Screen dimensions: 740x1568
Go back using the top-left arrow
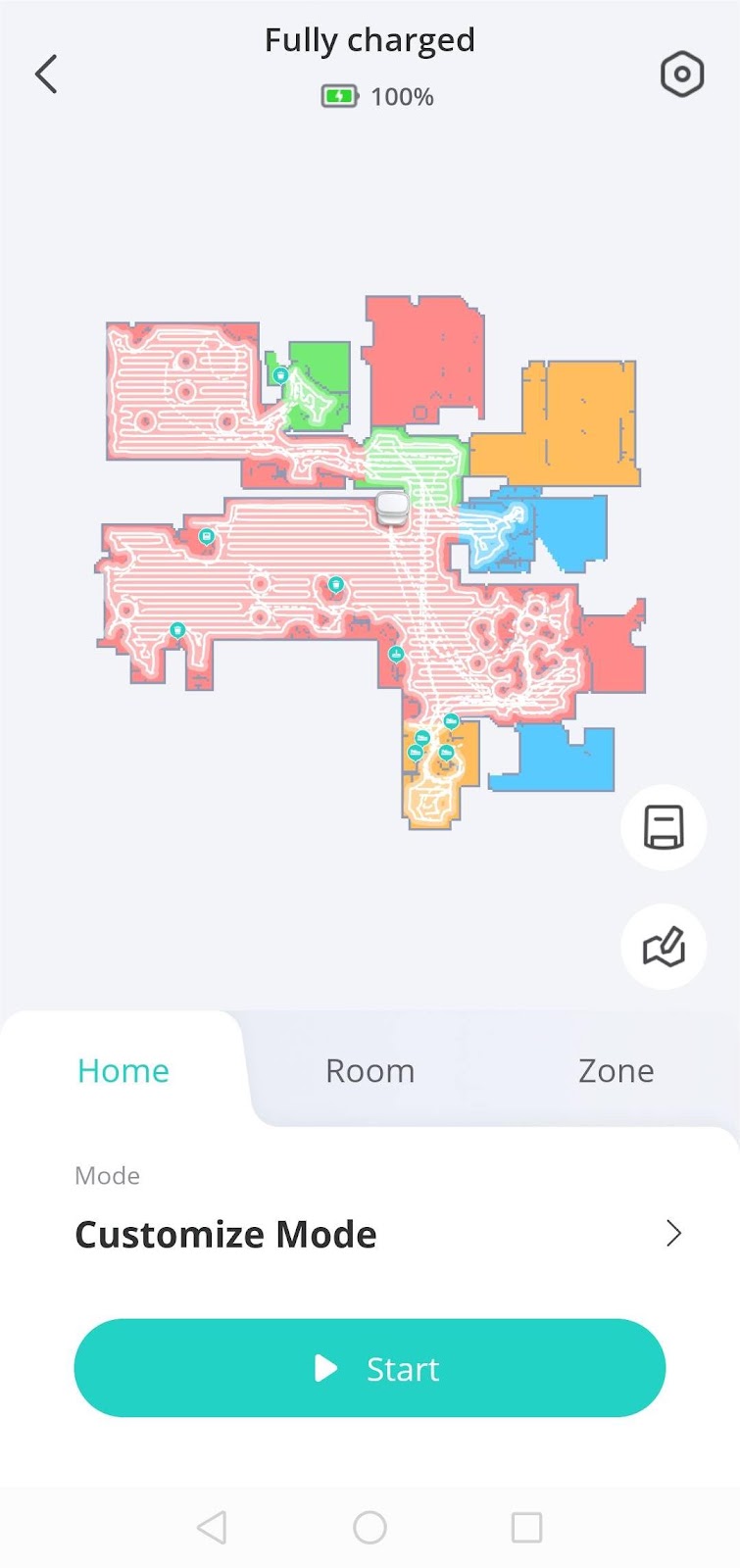pos(46,73)
